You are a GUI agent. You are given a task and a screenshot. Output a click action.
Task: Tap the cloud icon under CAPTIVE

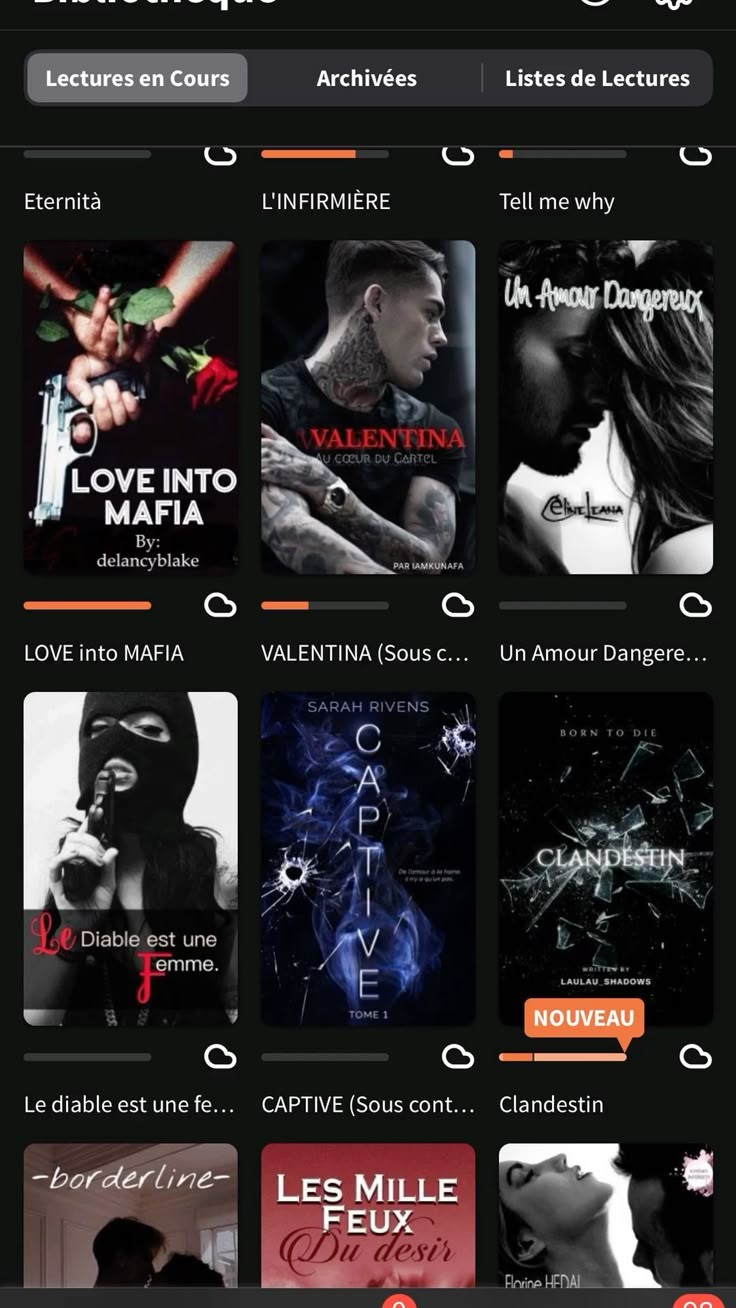click(458, 1056)
